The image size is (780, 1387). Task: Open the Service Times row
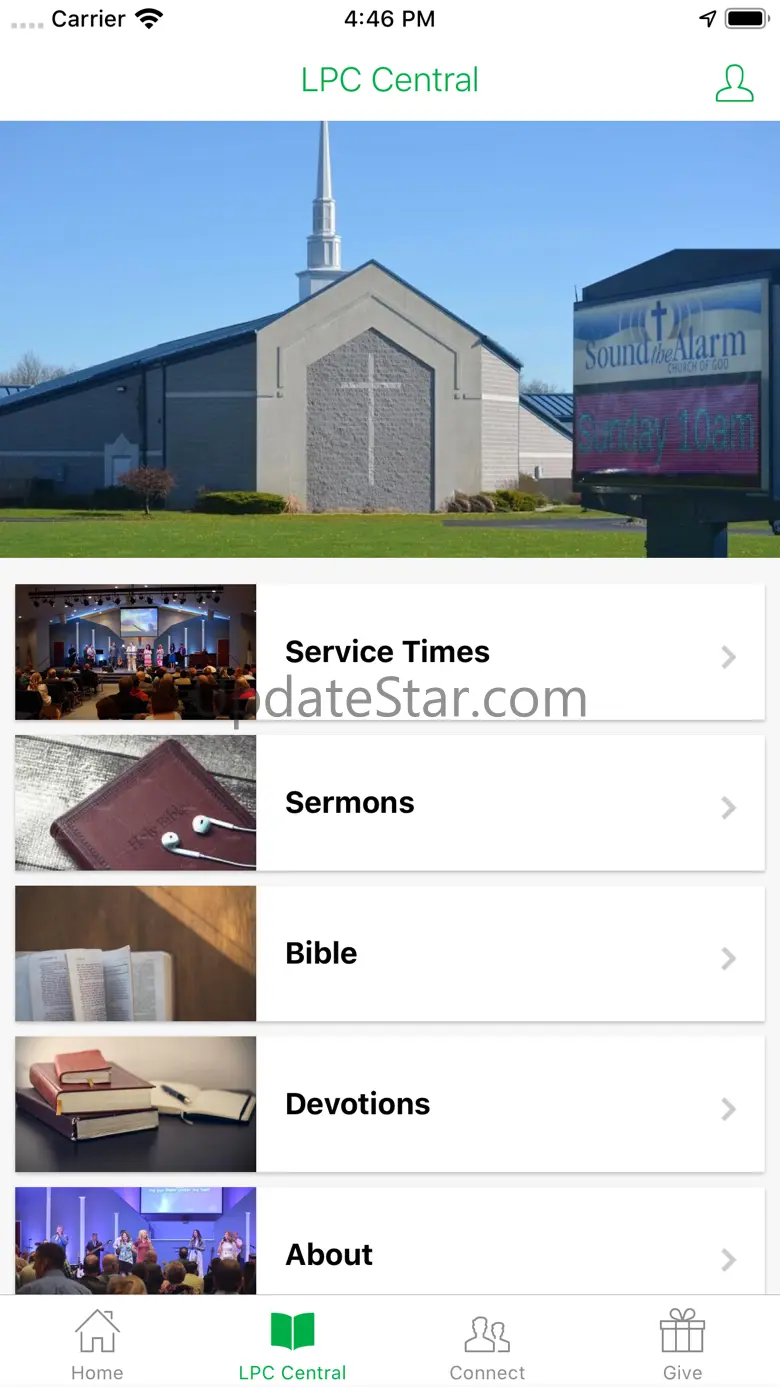[x=390, y=652]
